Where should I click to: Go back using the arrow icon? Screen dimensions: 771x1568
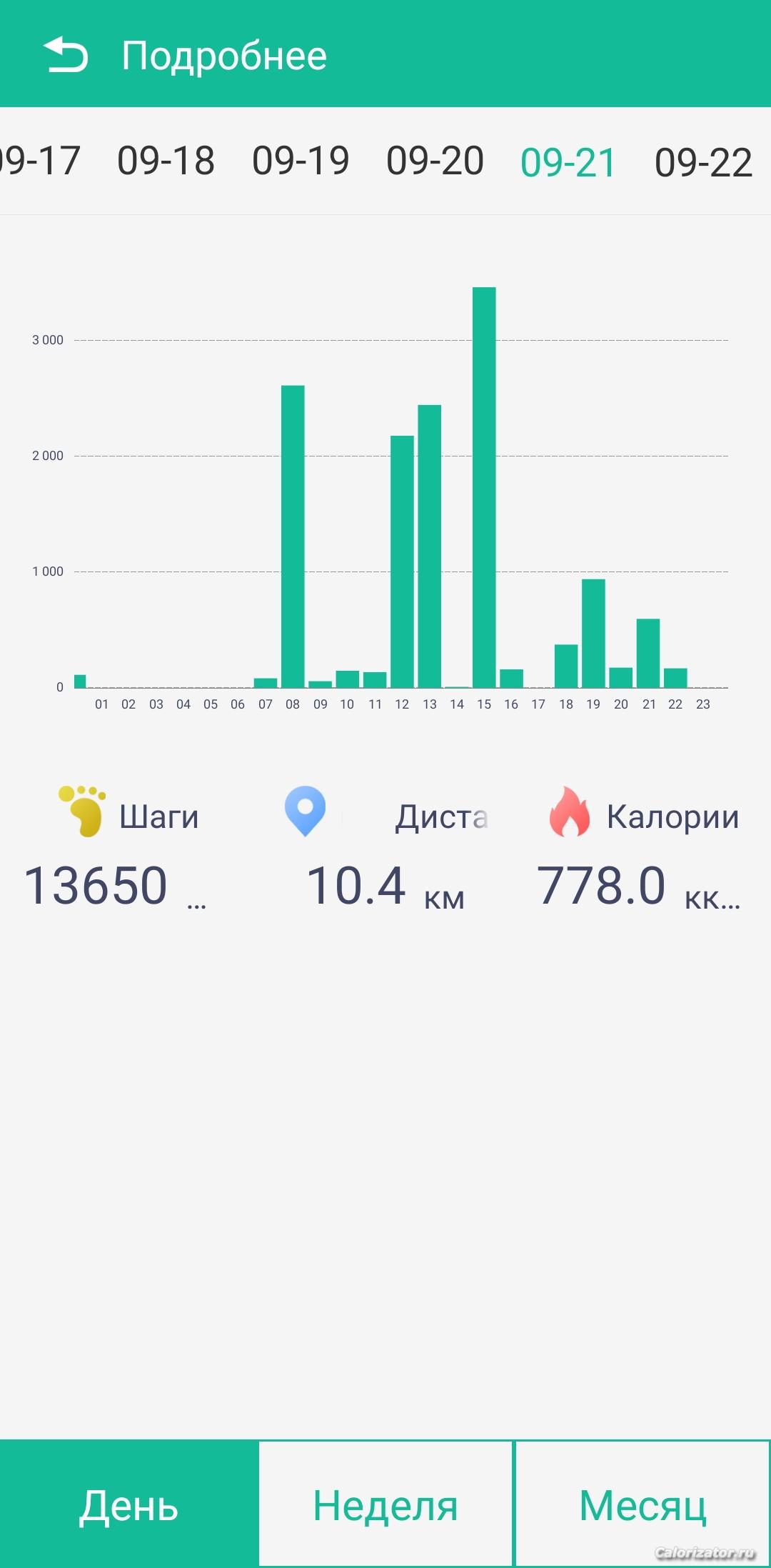(x=66, y=55)
